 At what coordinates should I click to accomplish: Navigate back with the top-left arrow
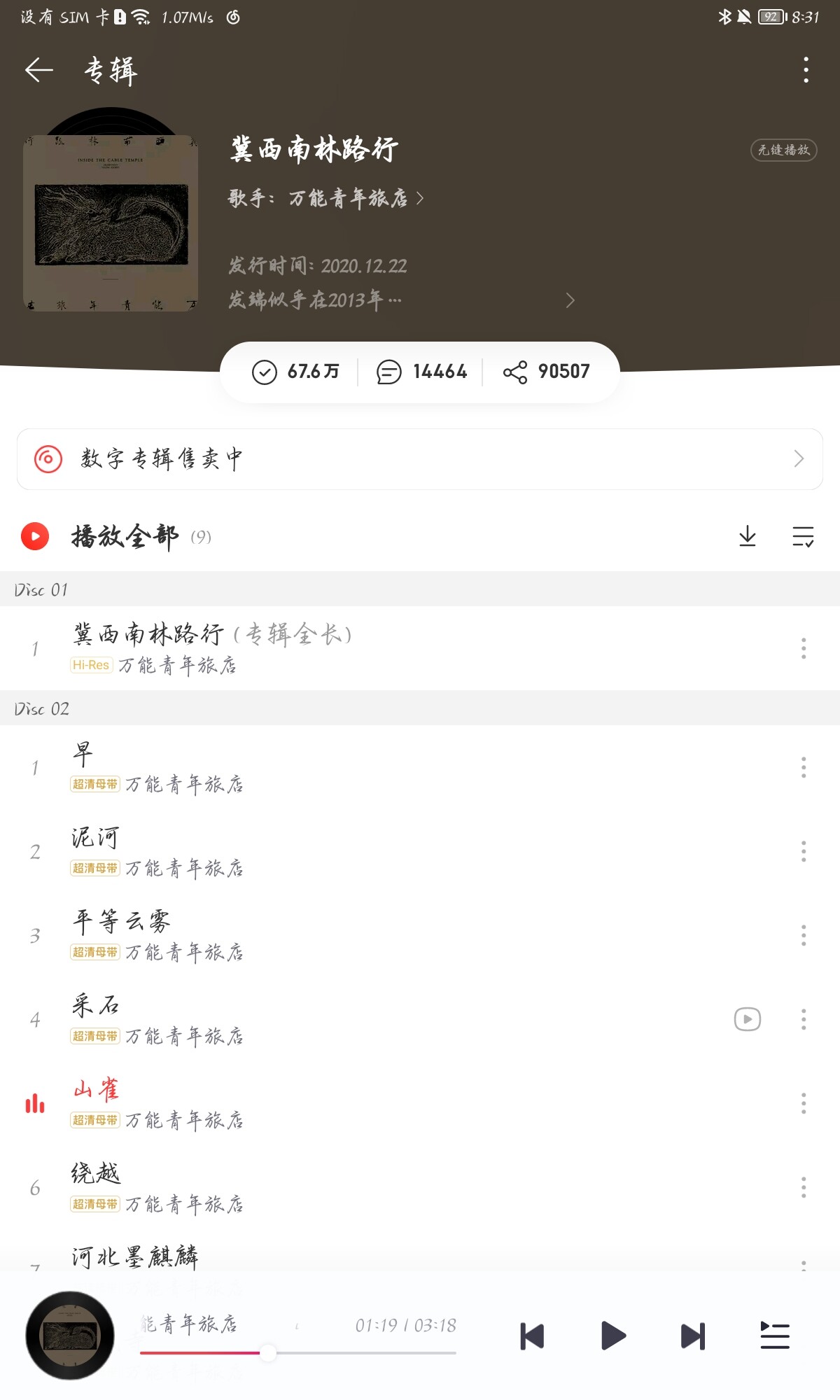38,70
